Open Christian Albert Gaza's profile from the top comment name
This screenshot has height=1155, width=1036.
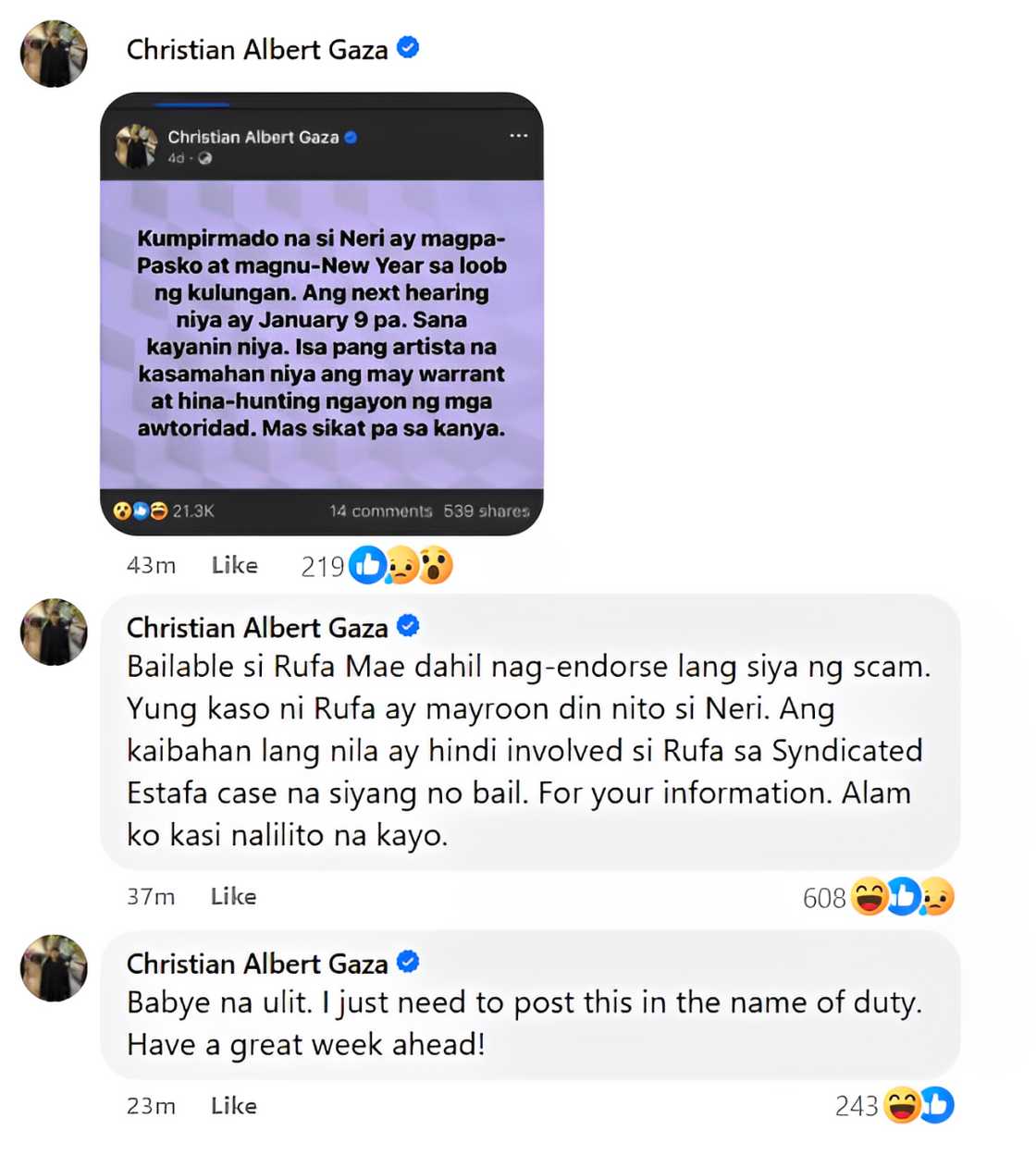(x=257, y=49)
